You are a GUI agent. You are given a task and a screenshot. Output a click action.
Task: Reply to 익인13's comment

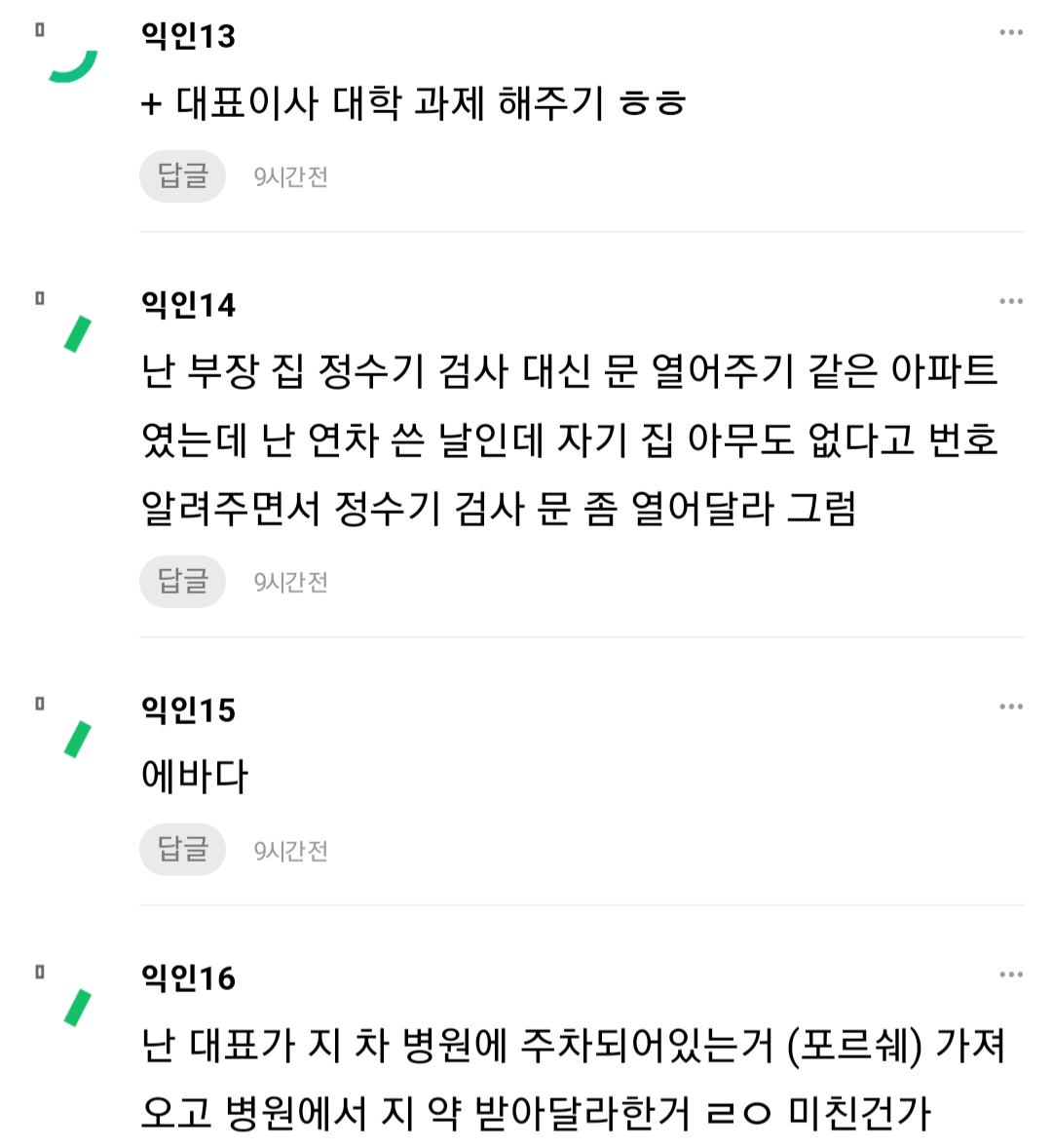tap(183, 176)
